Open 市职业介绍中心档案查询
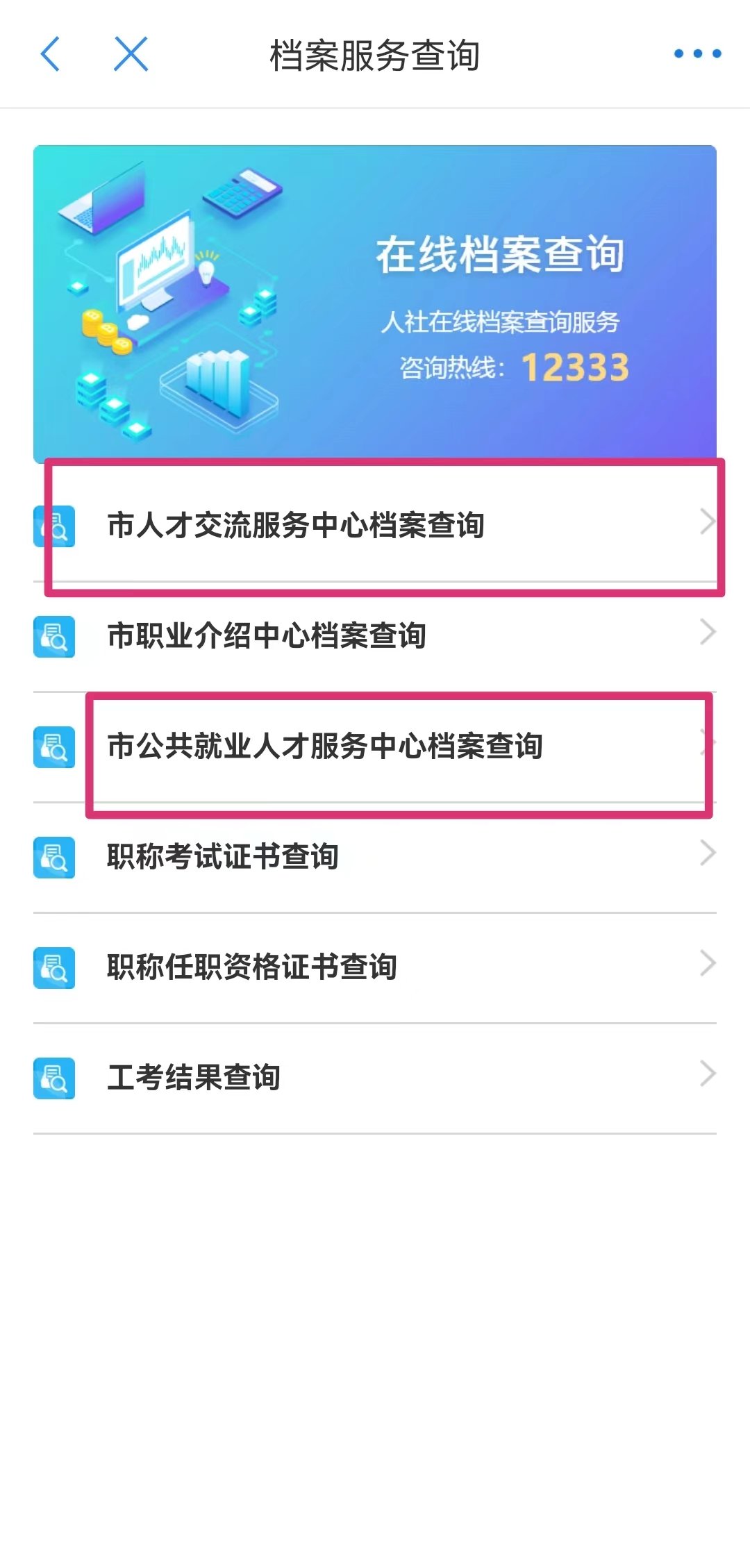Viewport: 750px width, 1568px height. click(375, 635)
